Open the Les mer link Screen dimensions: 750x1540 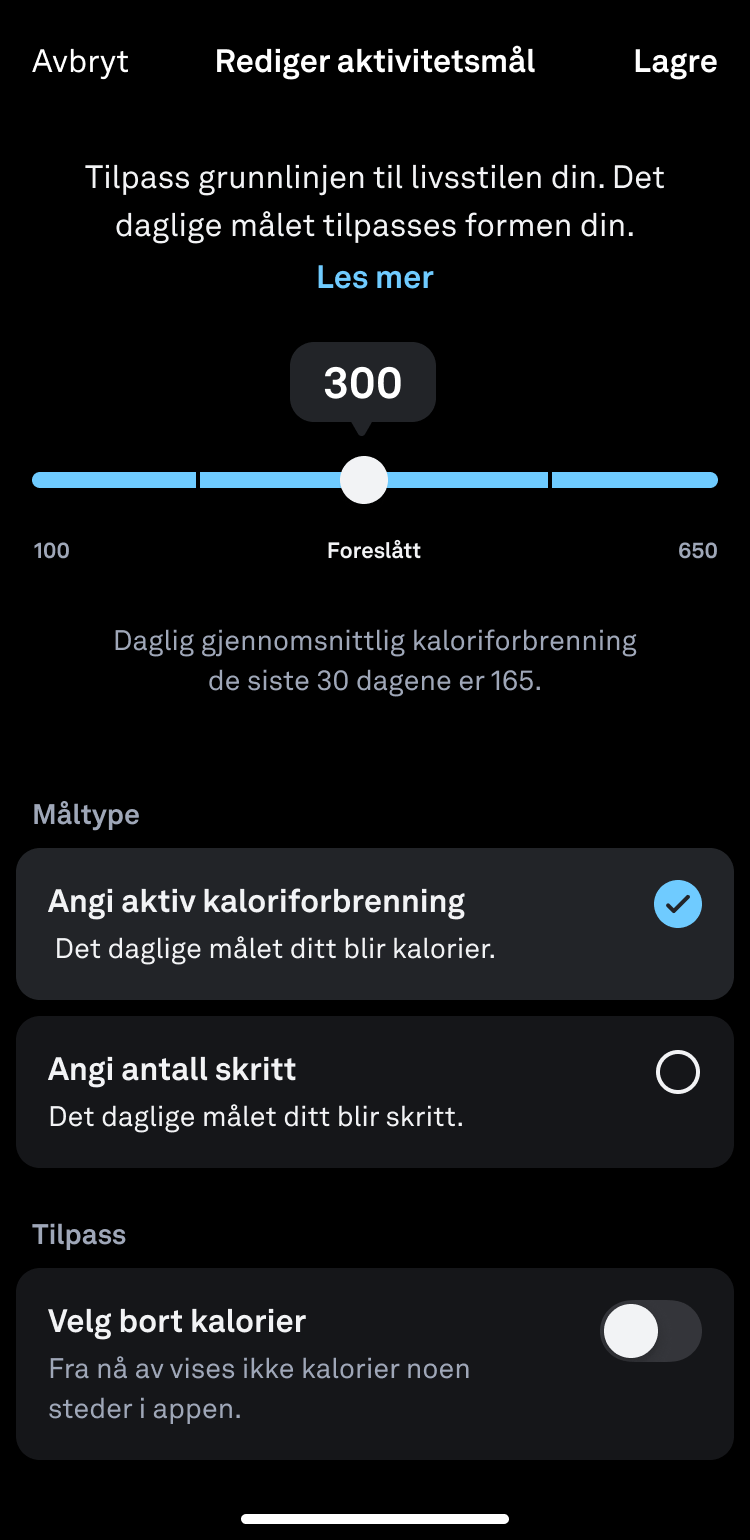375,277
